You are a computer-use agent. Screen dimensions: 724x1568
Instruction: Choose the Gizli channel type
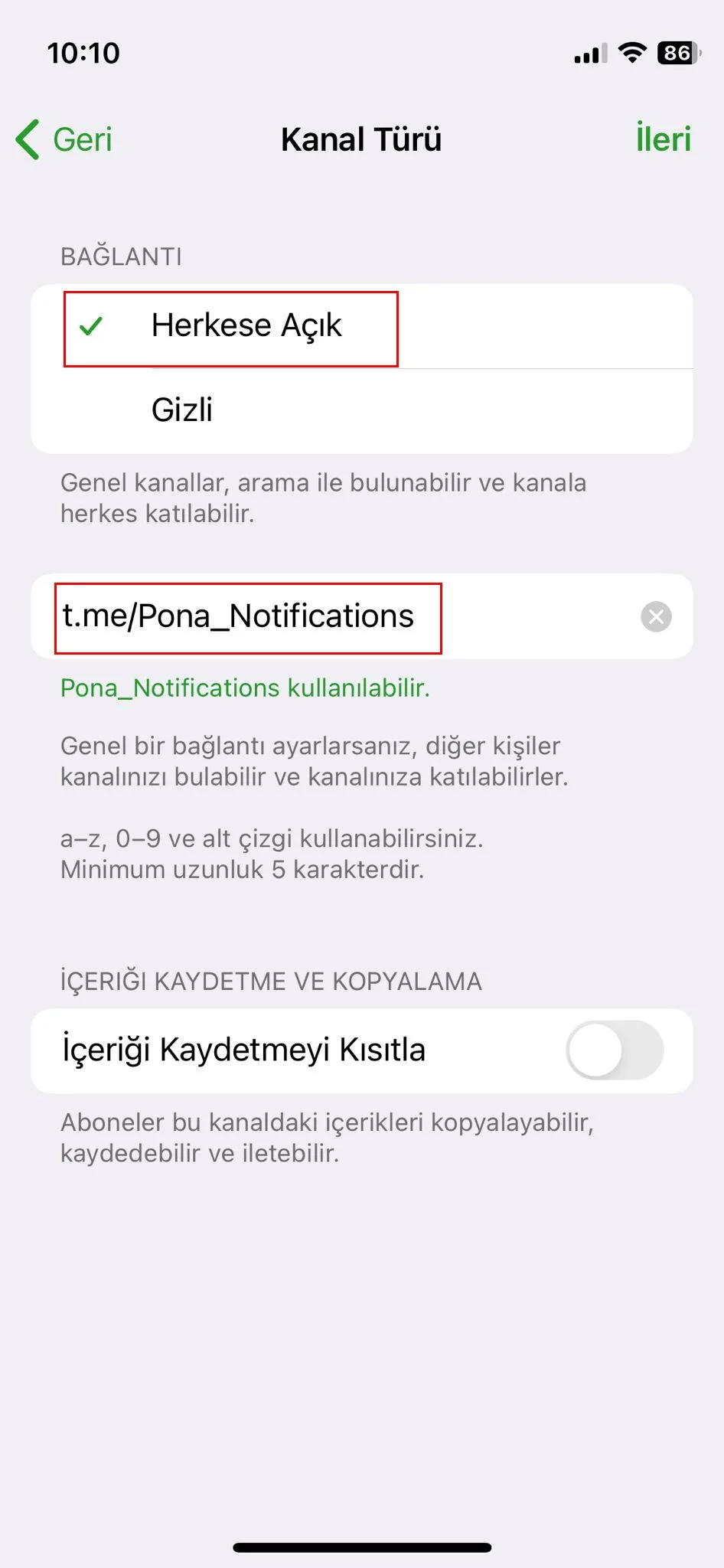pos(361,411)
